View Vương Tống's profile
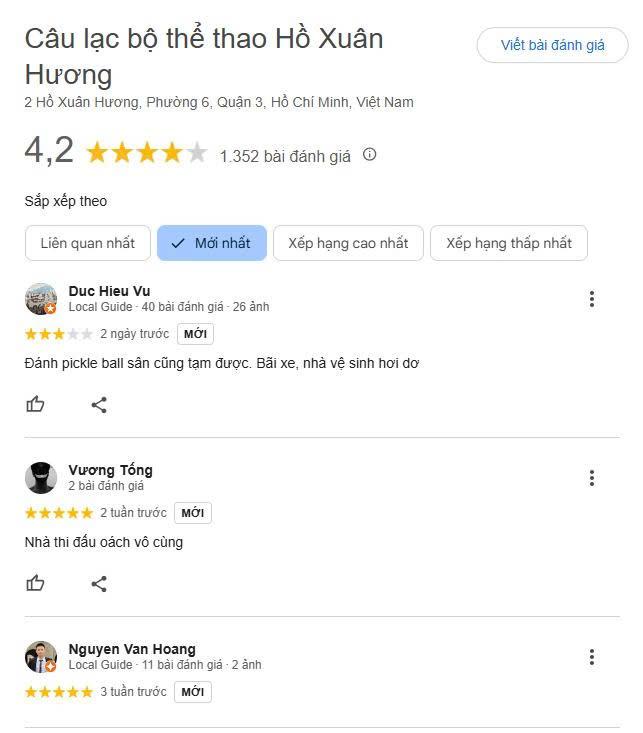The width and height of the screenshot is (643, 733). coord(110,470)
